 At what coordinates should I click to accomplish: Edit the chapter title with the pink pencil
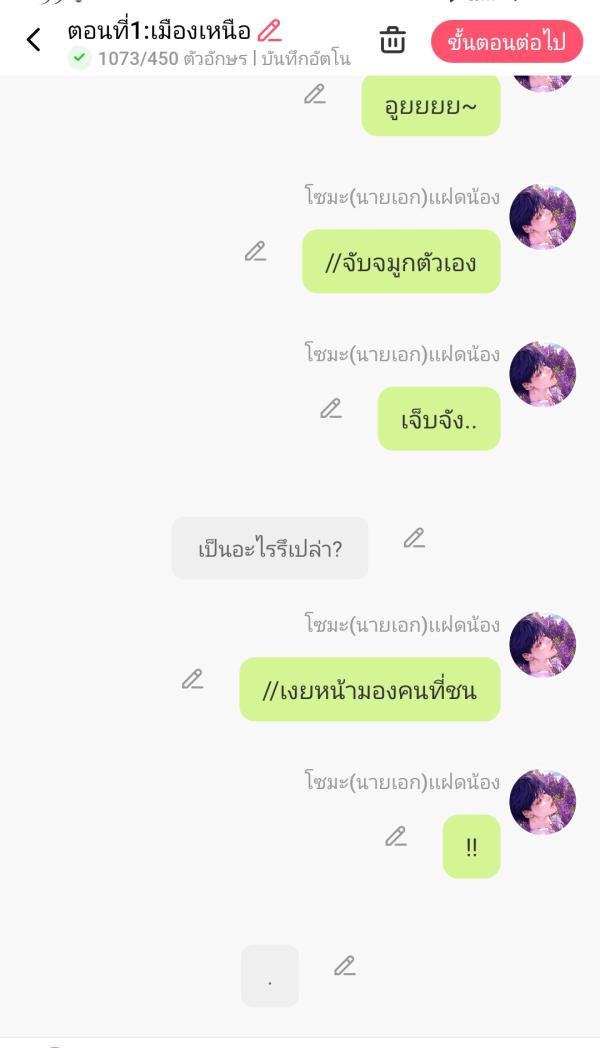(x=269, y=31)
